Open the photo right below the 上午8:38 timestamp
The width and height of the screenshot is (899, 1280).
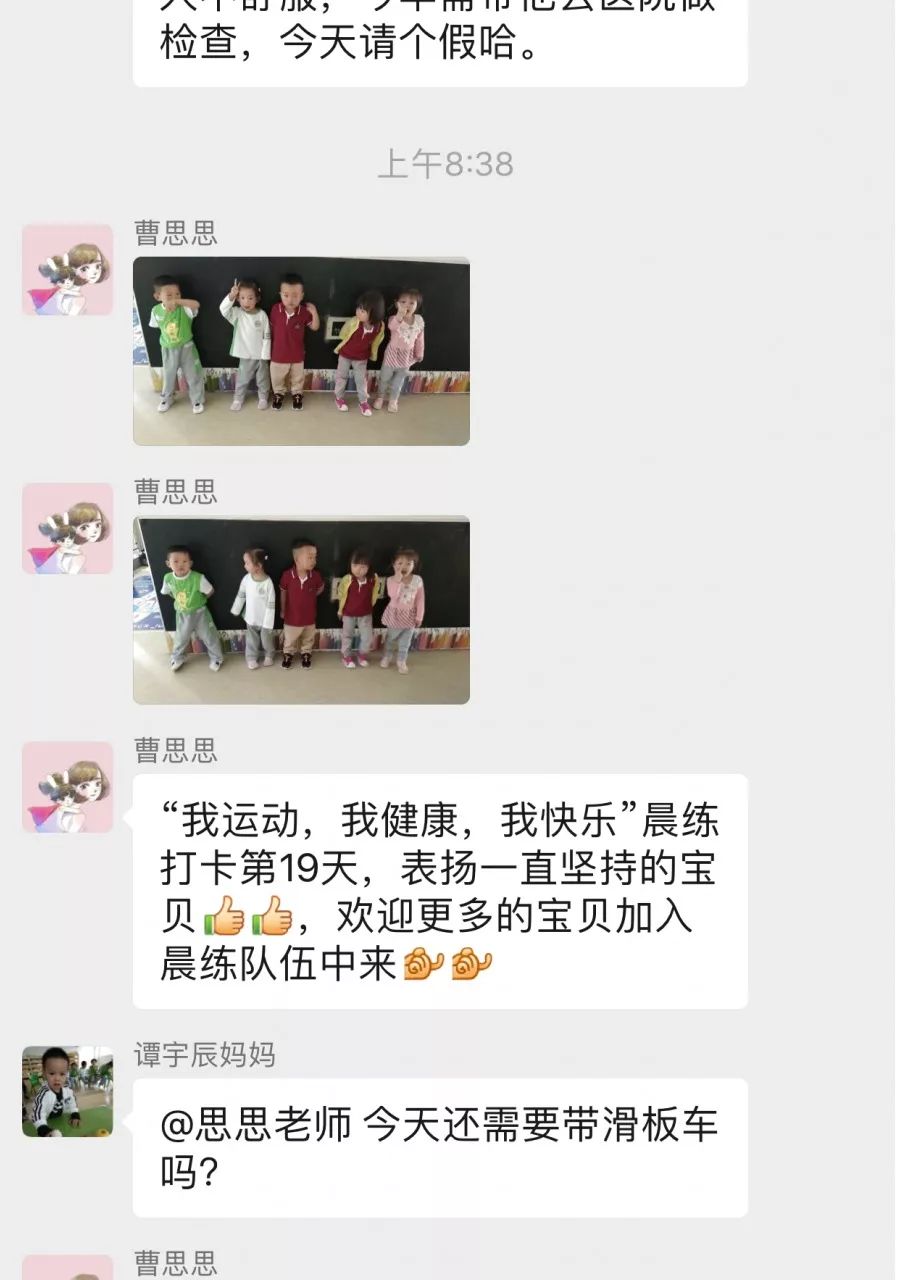click(x=301, y=350)
